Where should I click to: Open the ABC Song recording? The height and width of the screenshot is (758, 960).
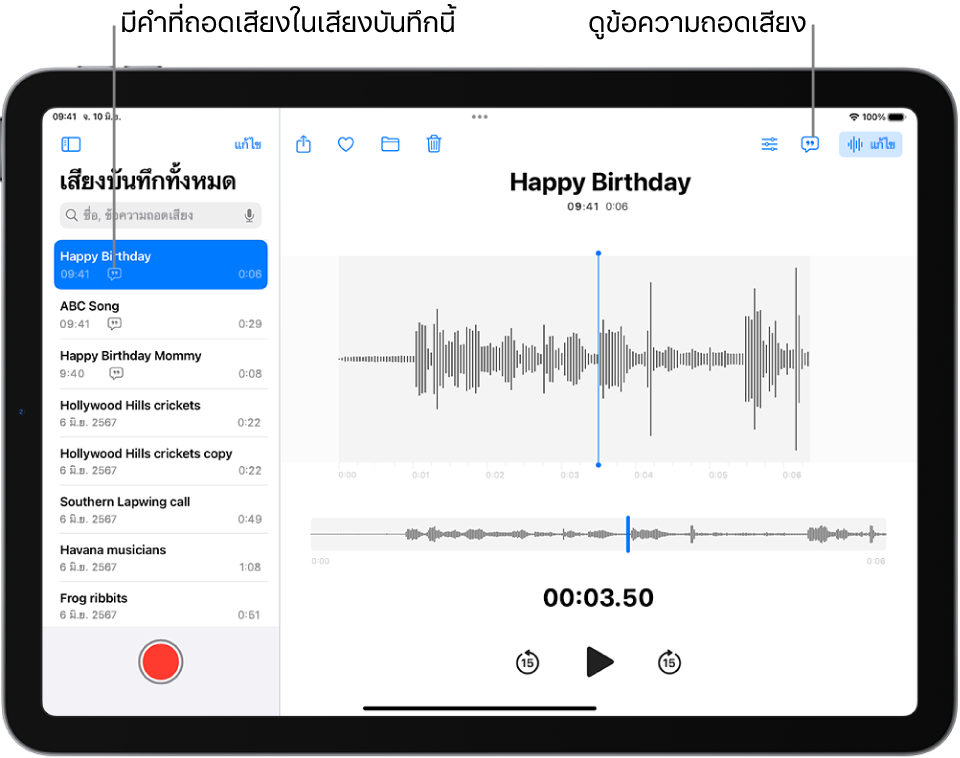point(160,314)
